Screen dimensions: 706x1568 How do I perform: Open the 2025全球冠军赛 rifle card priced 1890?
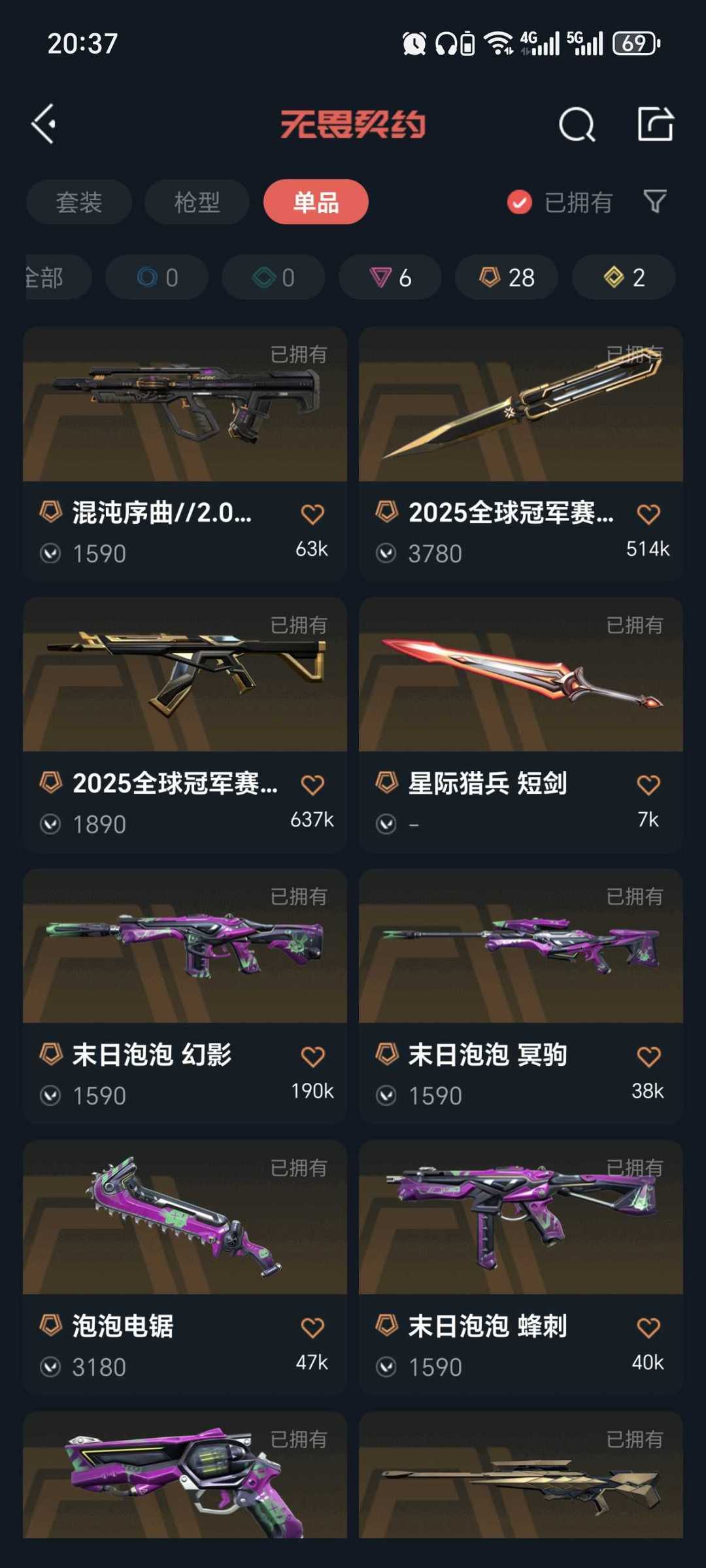point(185,724)
